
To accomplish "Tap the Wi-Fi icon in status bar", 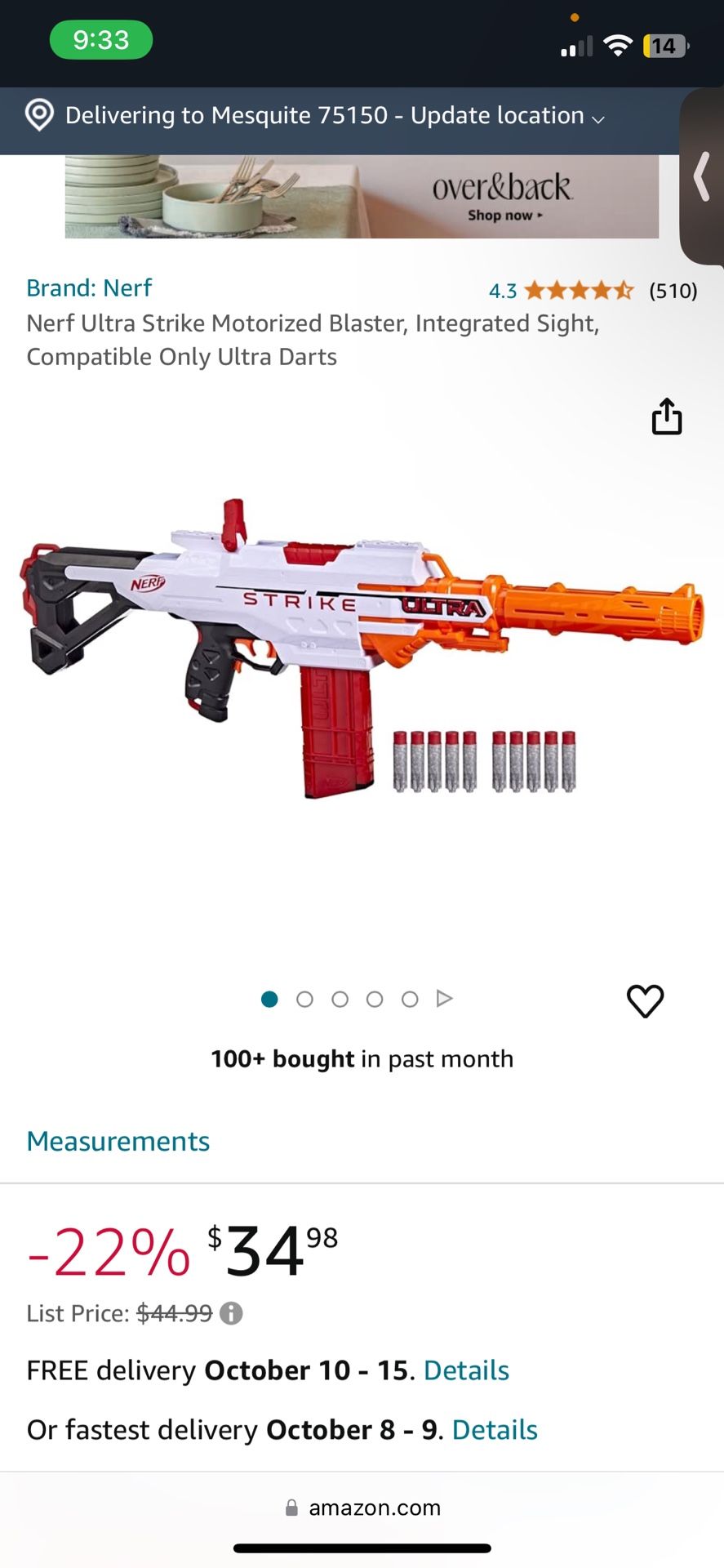I will click(618, 45).
